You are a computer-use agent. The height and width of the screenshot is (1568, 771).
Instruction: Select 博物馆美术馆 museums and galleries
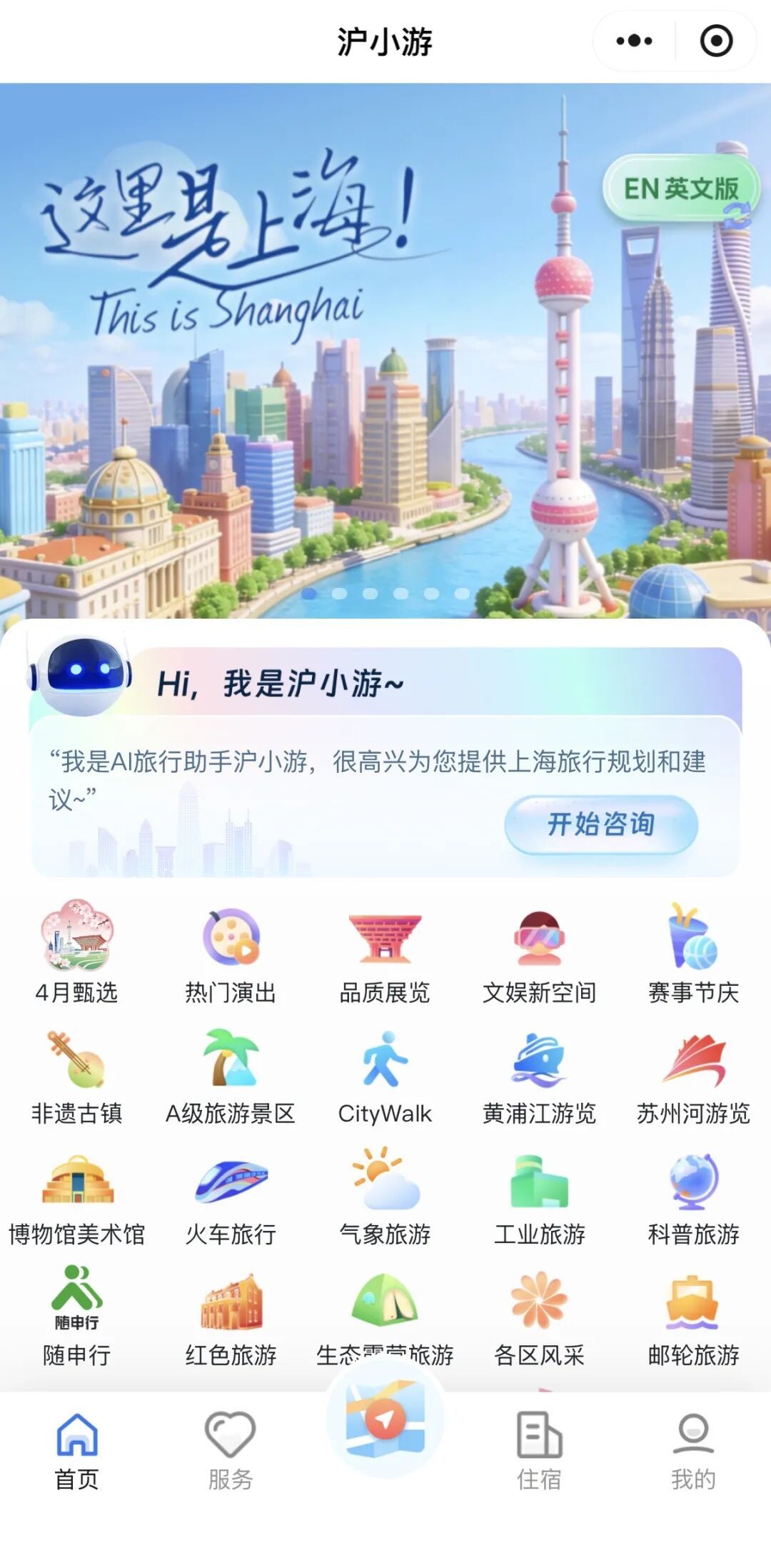(x=76, y=1194)
